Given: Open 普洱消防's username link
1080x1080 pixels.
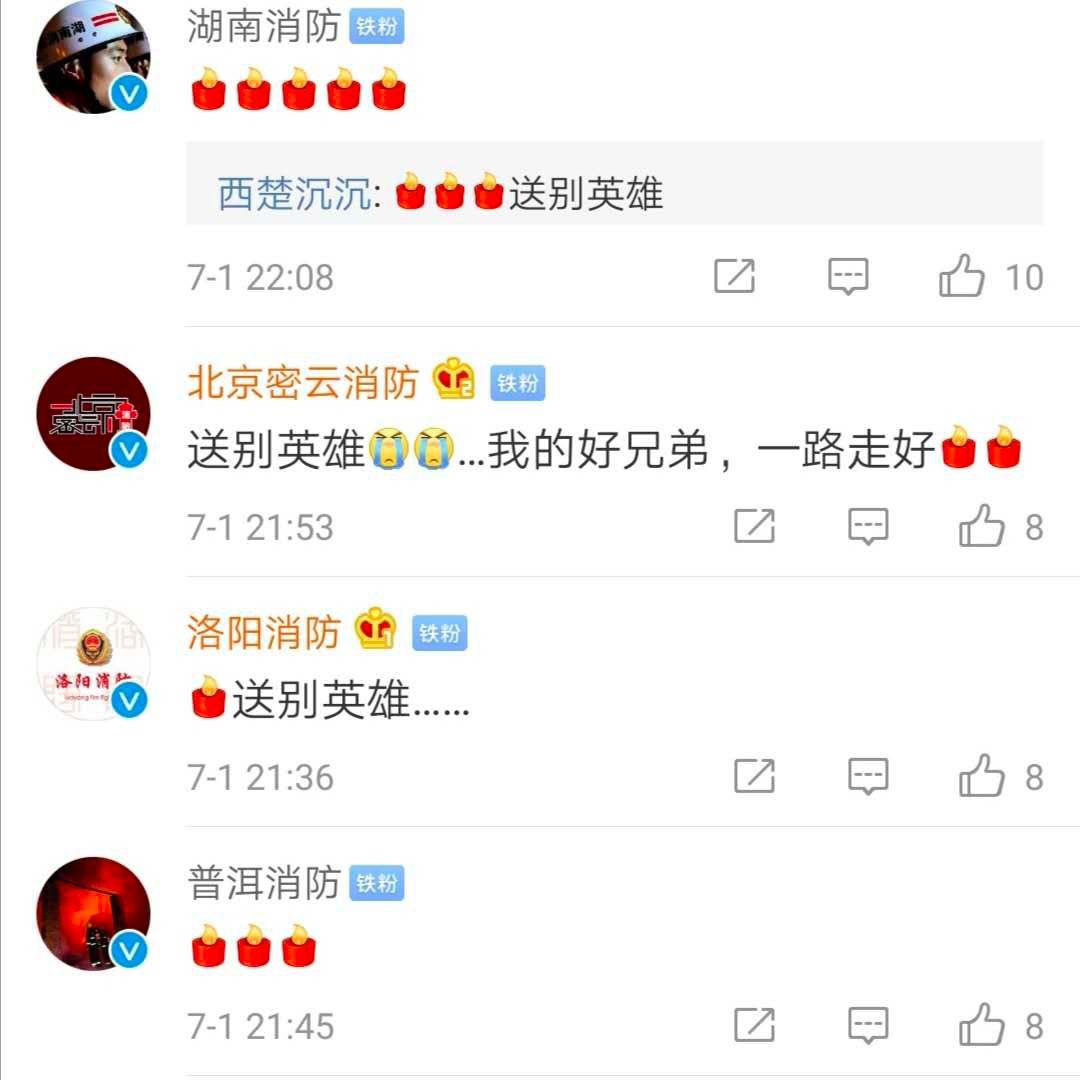Looking at the screenshot, I should click(264, 883).
